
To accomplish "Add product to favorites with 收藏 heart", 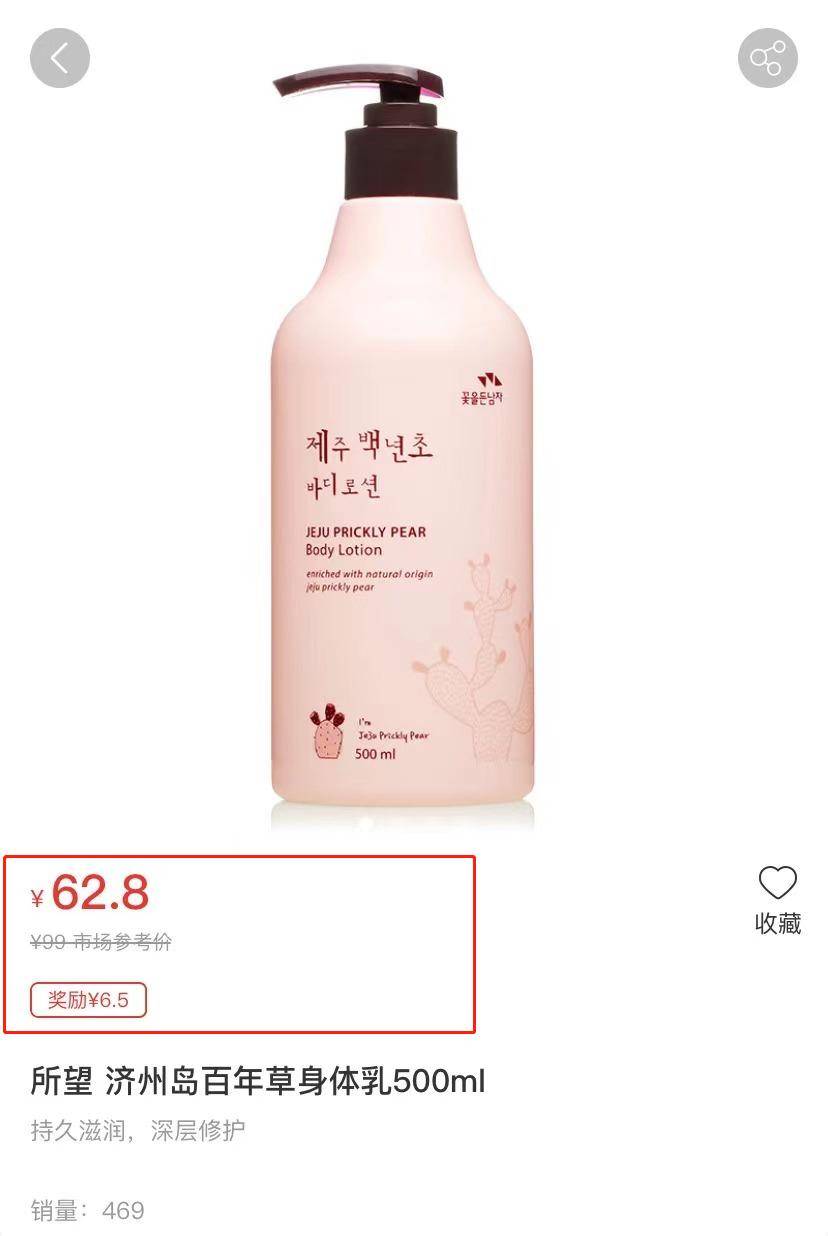I will coord(777,898).
